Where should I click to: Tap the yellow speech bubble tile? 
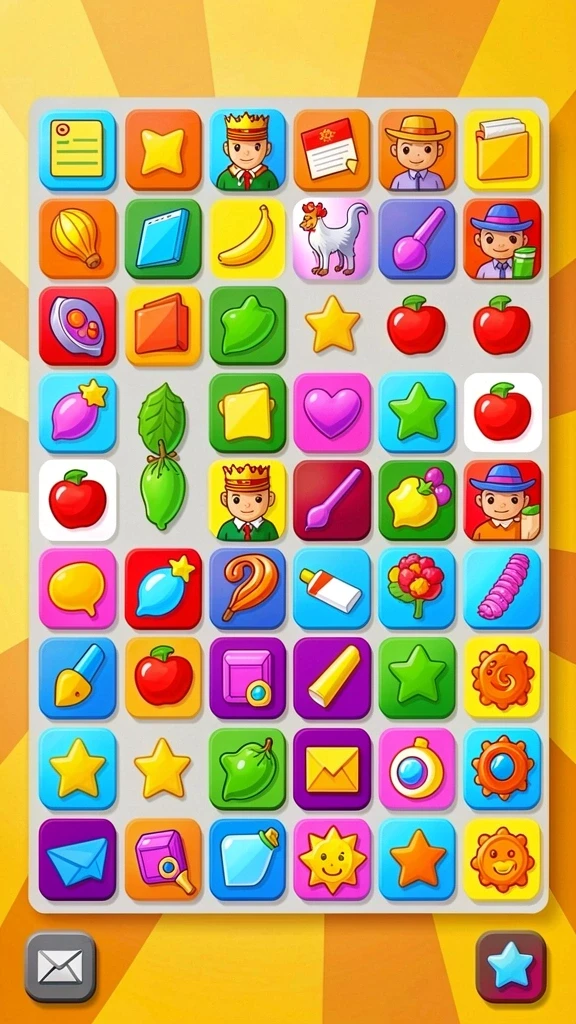(78, 588)
